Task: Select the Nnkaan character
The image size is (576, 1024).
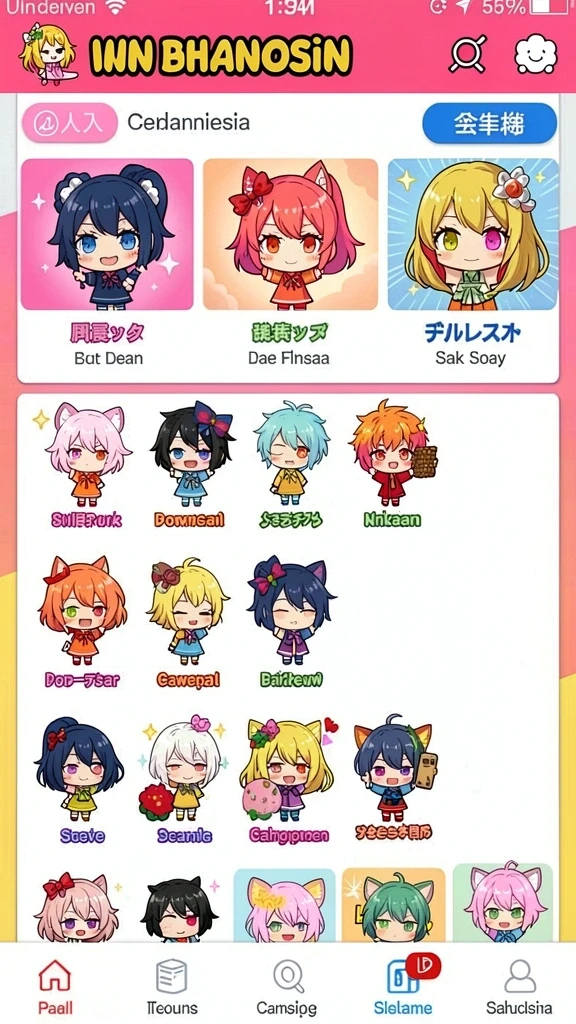Action: (x=392, y=466)
